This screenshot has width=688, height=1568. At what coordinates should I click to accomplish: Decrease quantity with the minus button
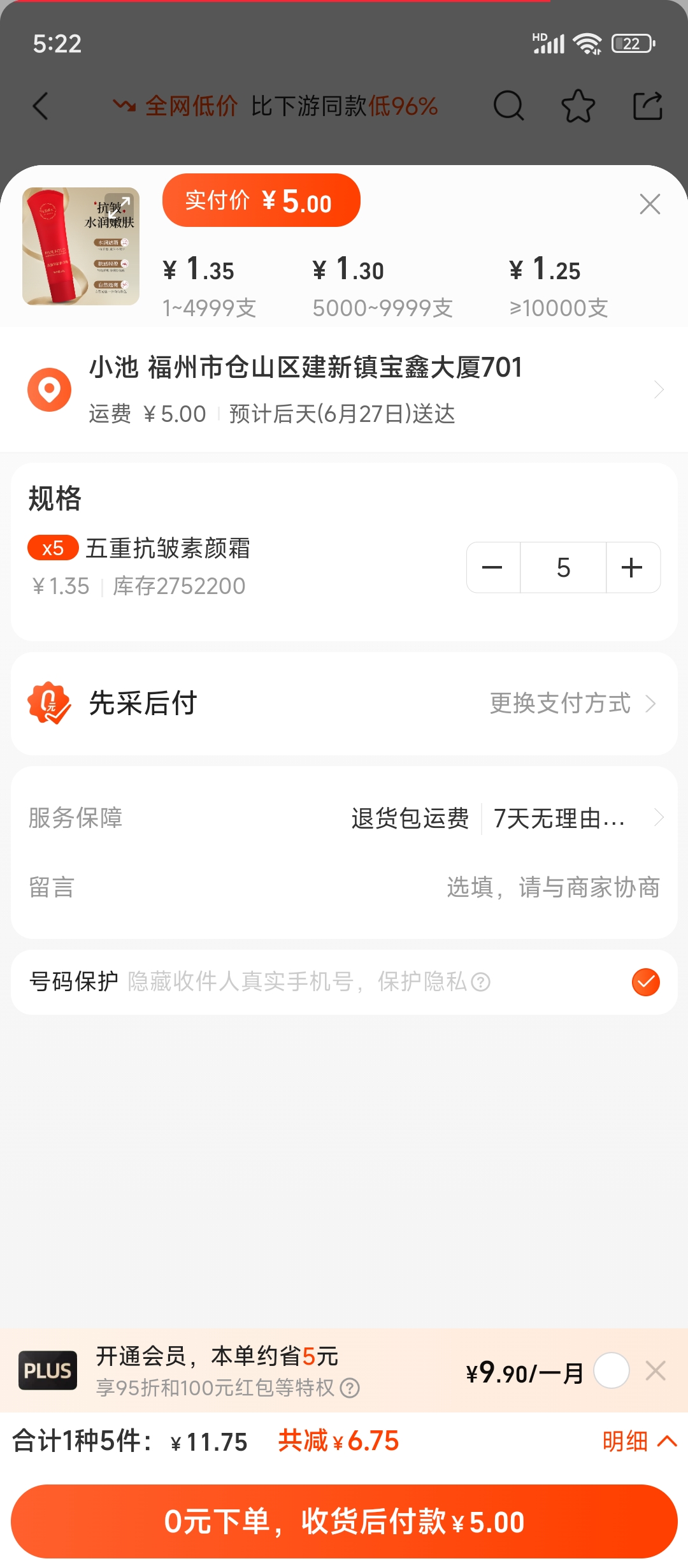[492, 567]
